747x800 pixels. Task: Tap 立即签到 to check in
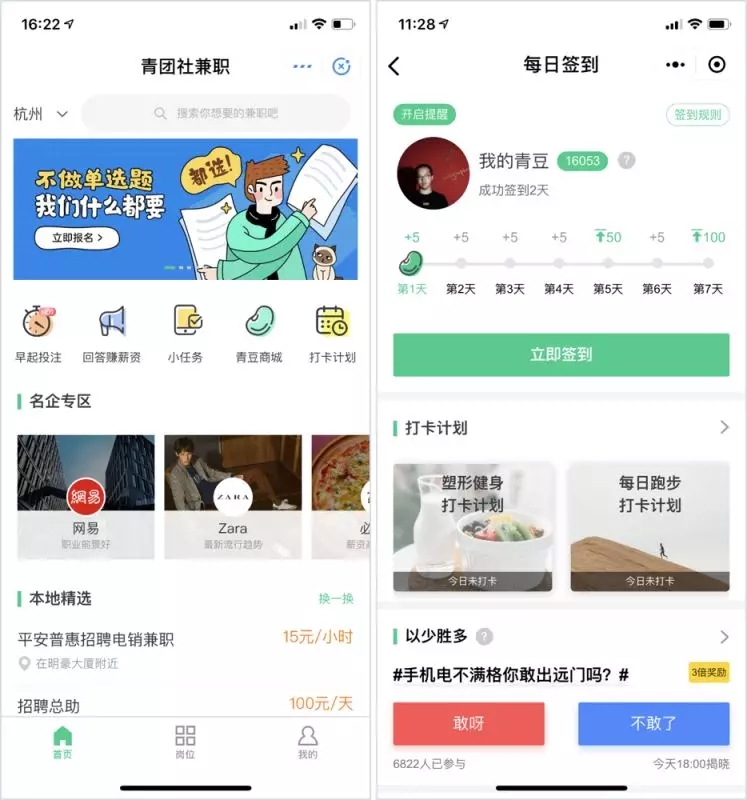click(560, 355)
